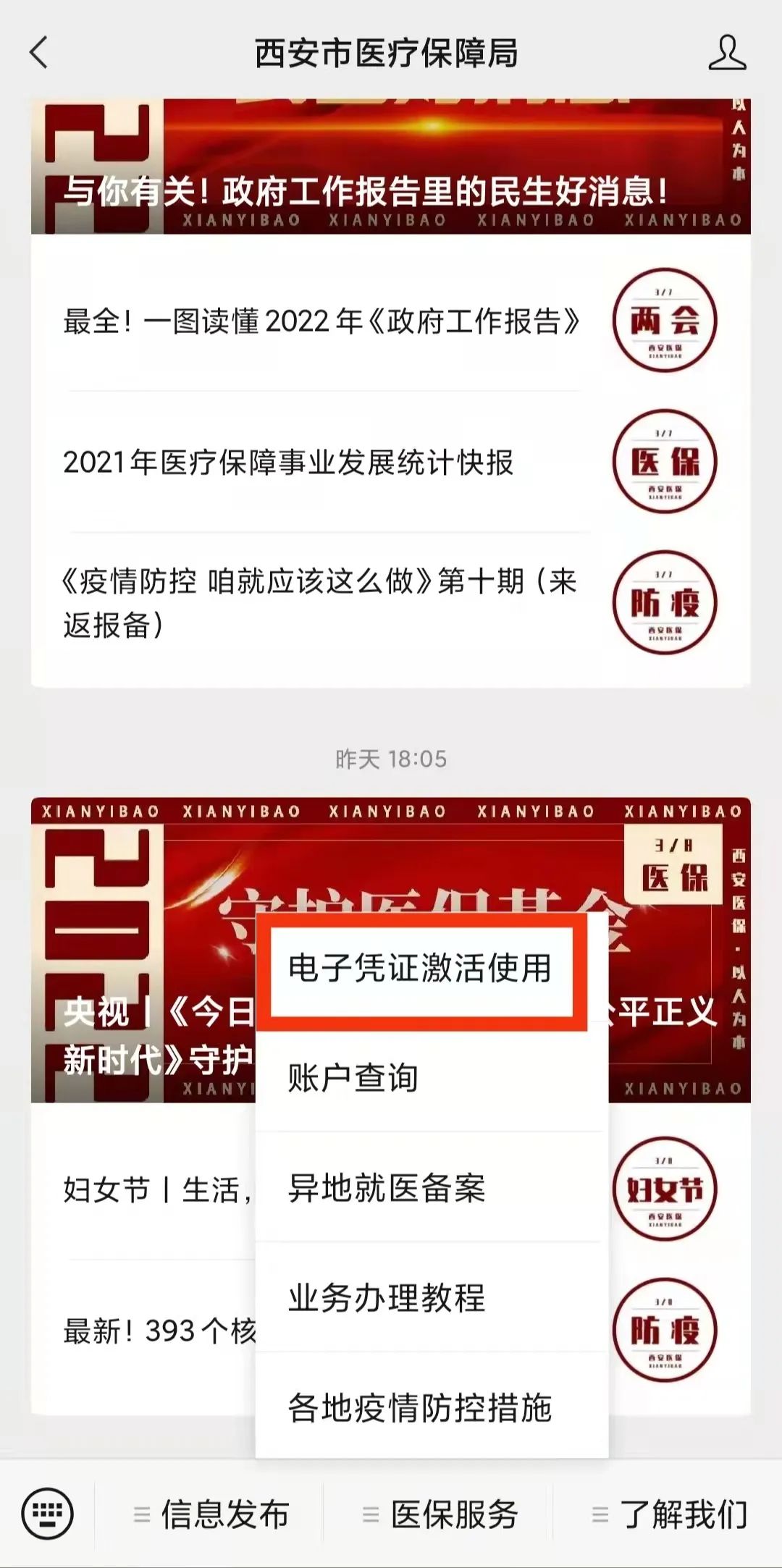Go back using the top-left arrow

39,53
